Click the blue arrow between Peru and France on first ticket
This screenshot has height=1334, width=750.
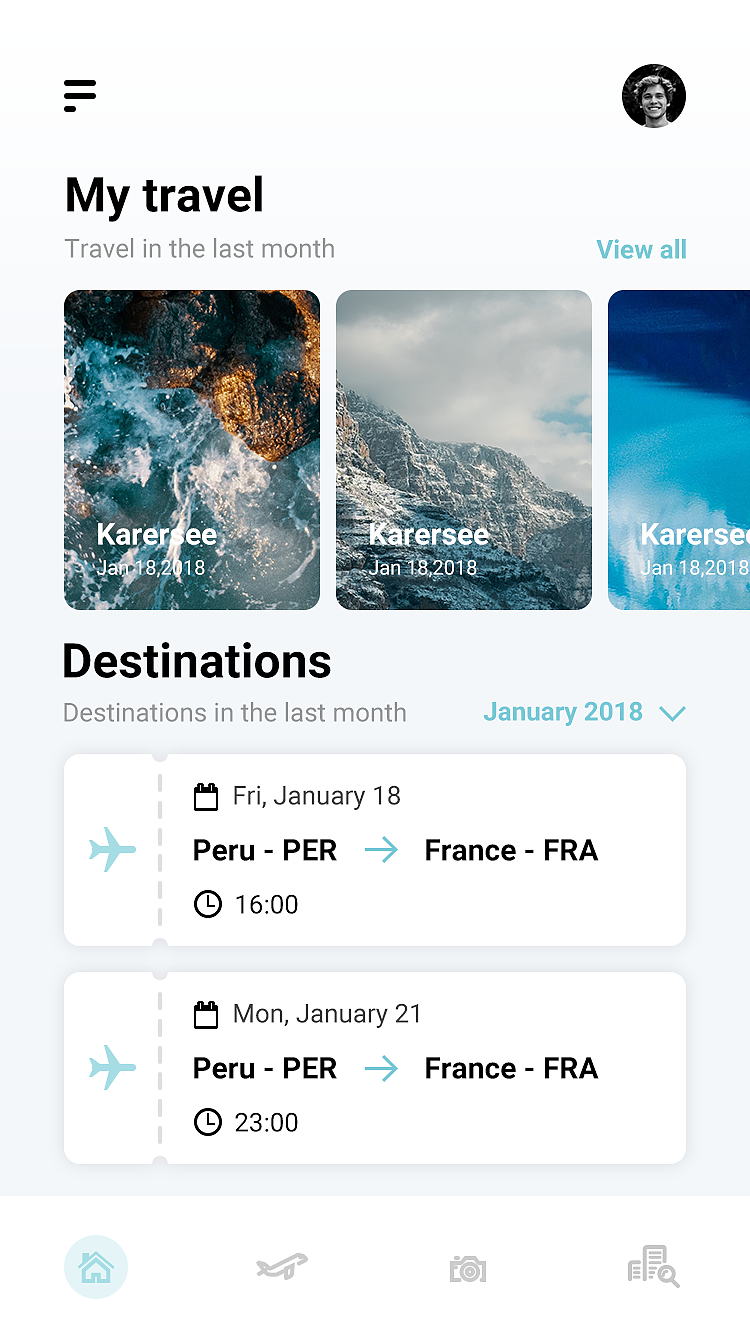pos(382,849)
